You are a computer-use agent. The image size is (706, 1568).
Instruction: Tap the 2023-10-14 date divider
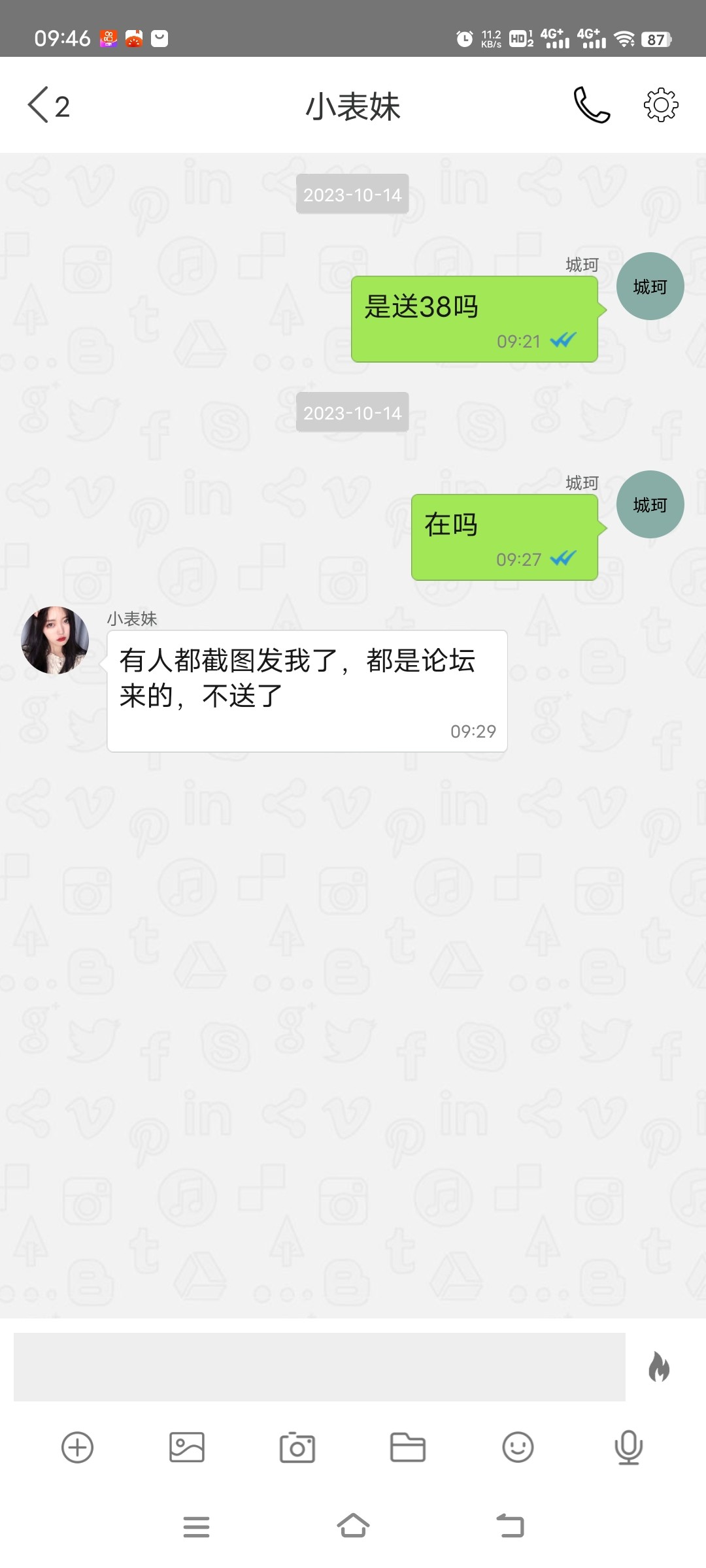(x=352, y=194)
